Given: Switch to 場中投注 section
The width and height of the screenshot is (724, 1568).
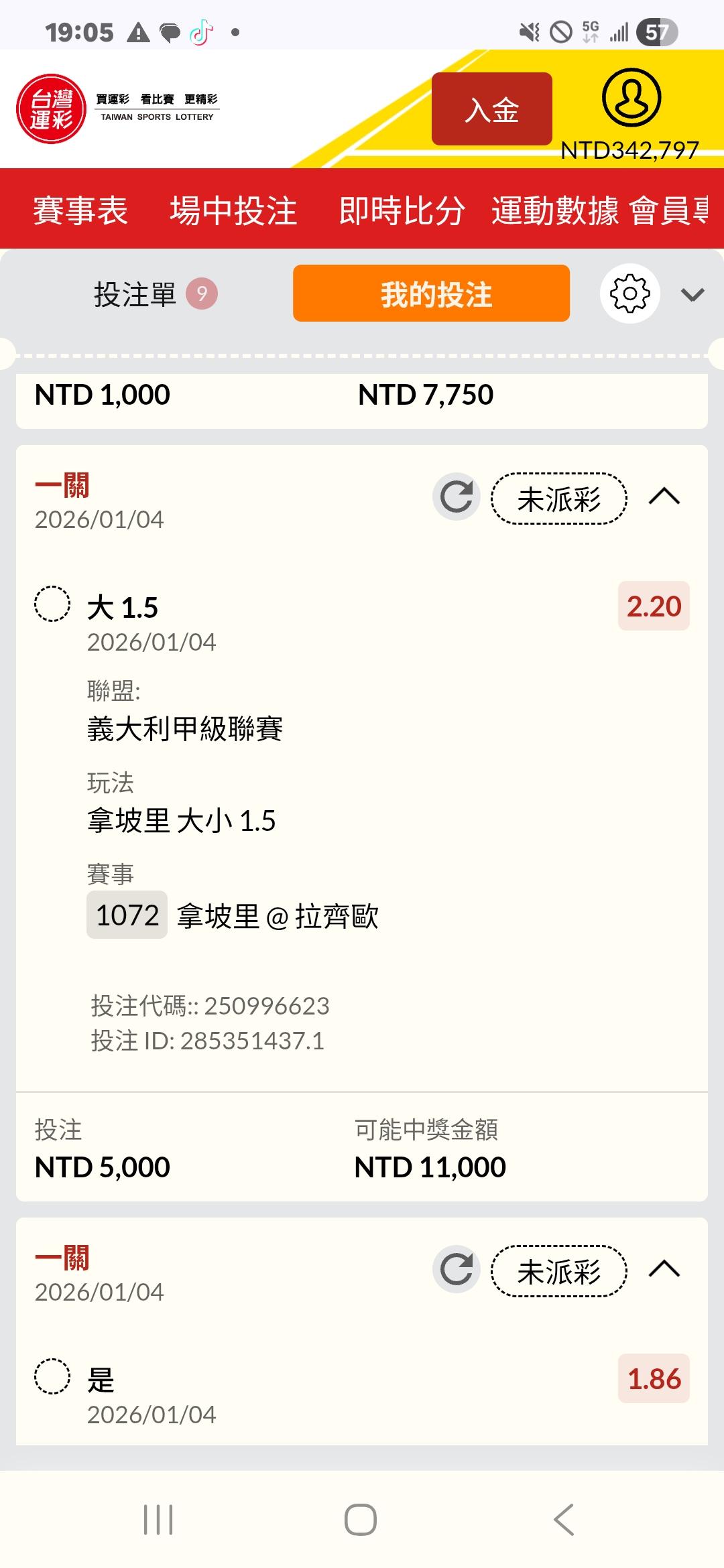Looking at the screenshot, I should pyautogui.click(x=233, y=210).
